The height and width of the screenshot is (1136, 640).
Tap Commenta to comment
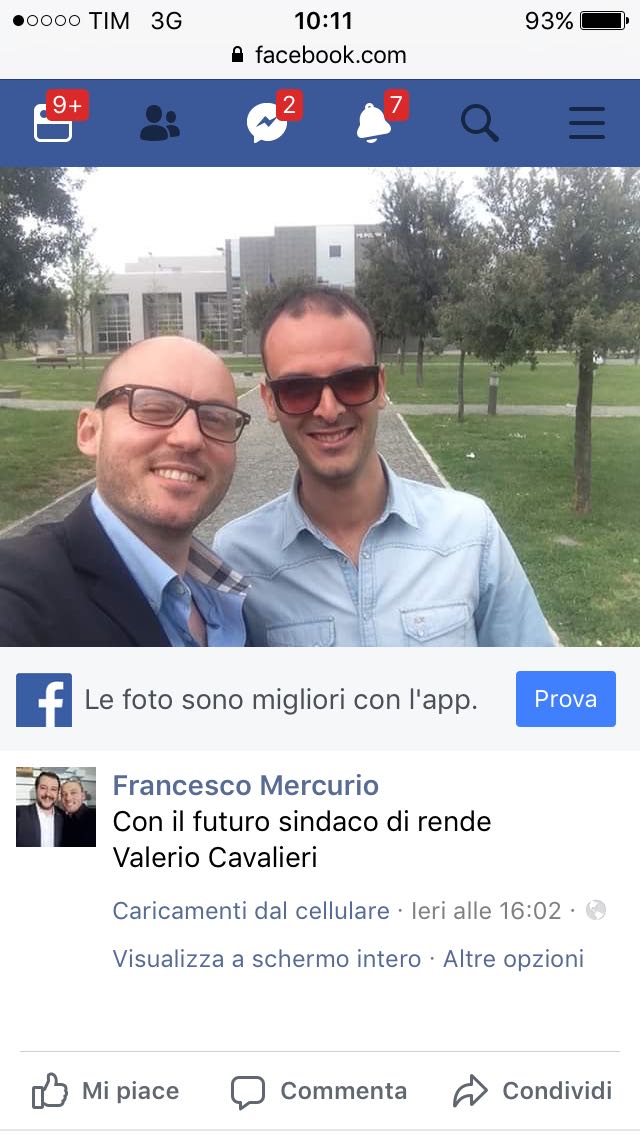pos(319,1091)
